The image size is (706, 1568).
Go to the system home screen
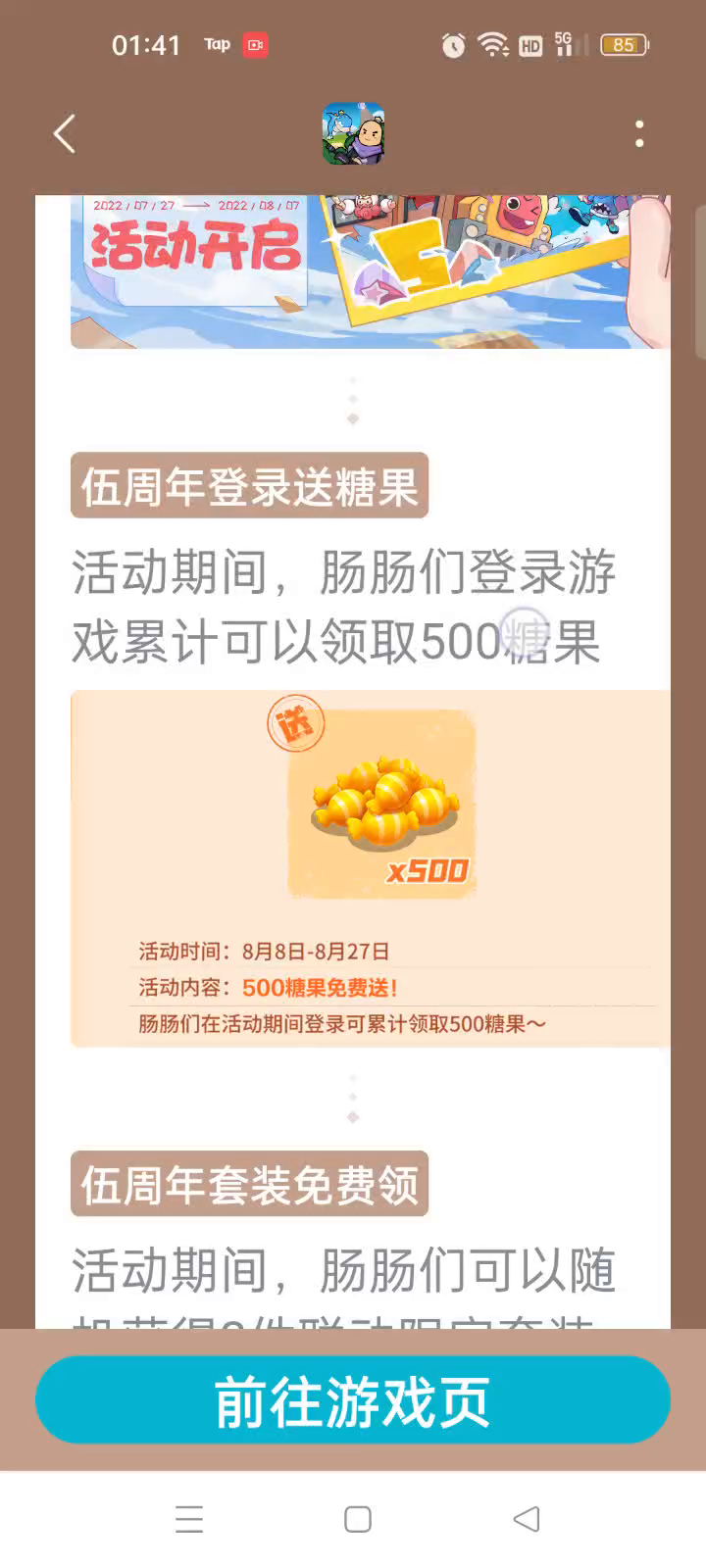358,1519
